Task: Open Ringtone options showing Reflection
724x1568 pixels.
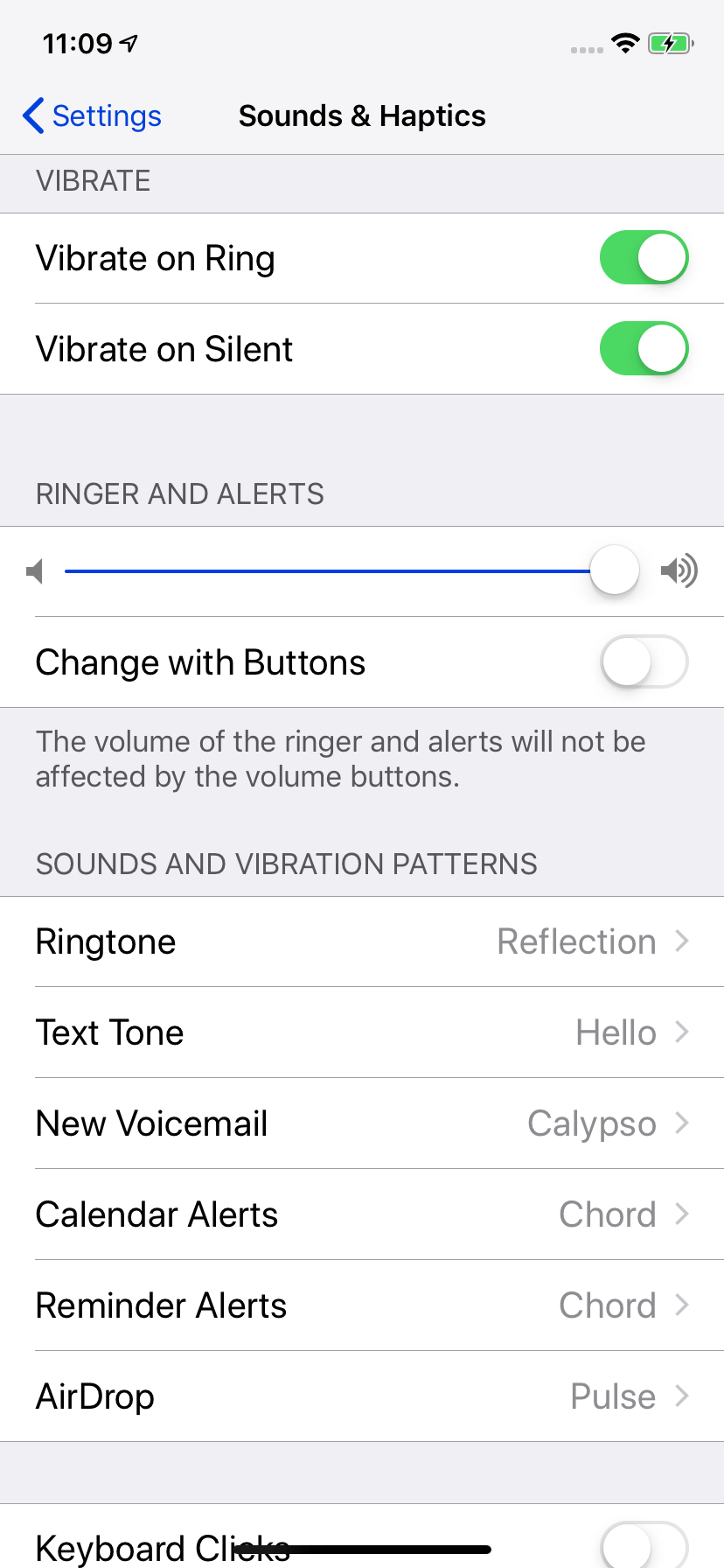Action: [x=362, y=941]
